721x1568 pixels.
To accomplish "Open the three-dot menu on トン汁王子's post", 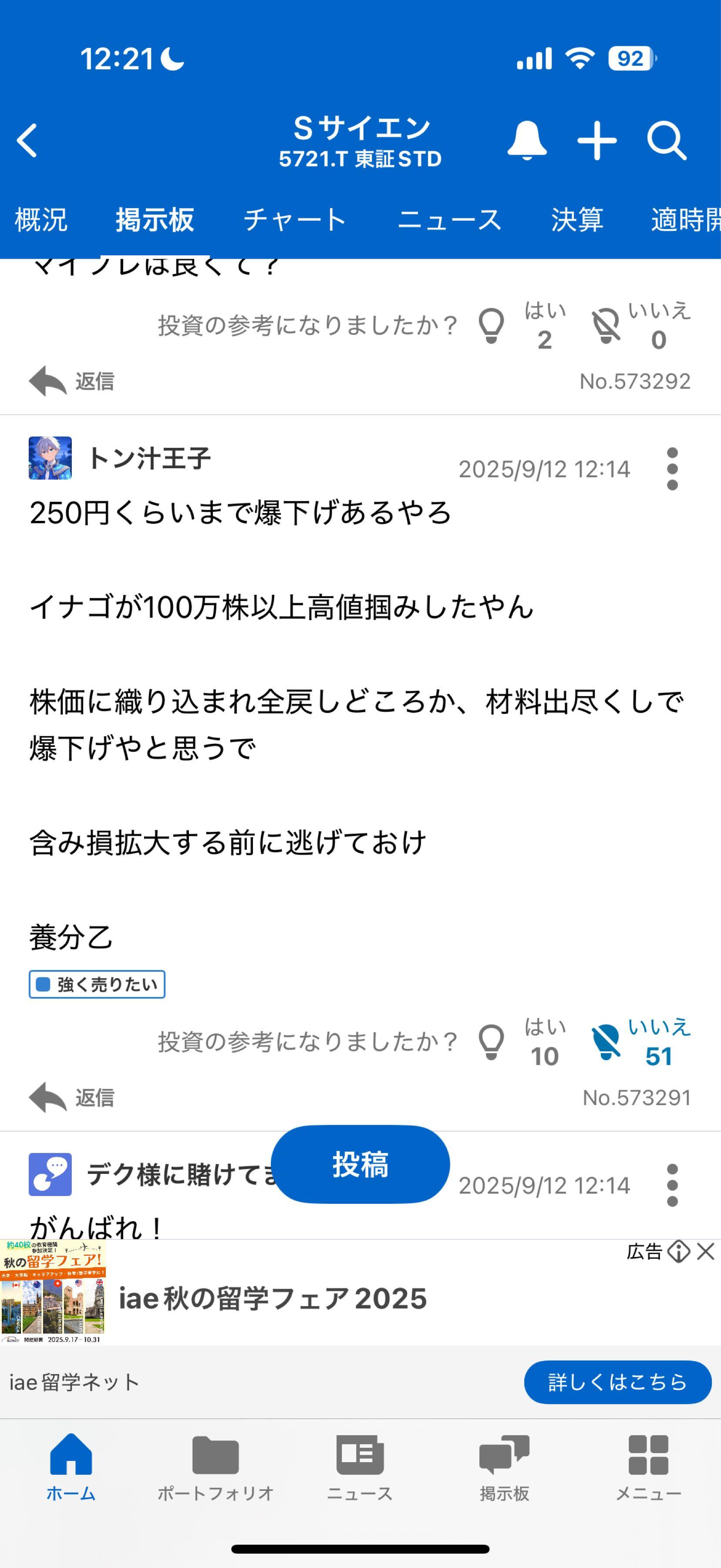I will (672, 469).
